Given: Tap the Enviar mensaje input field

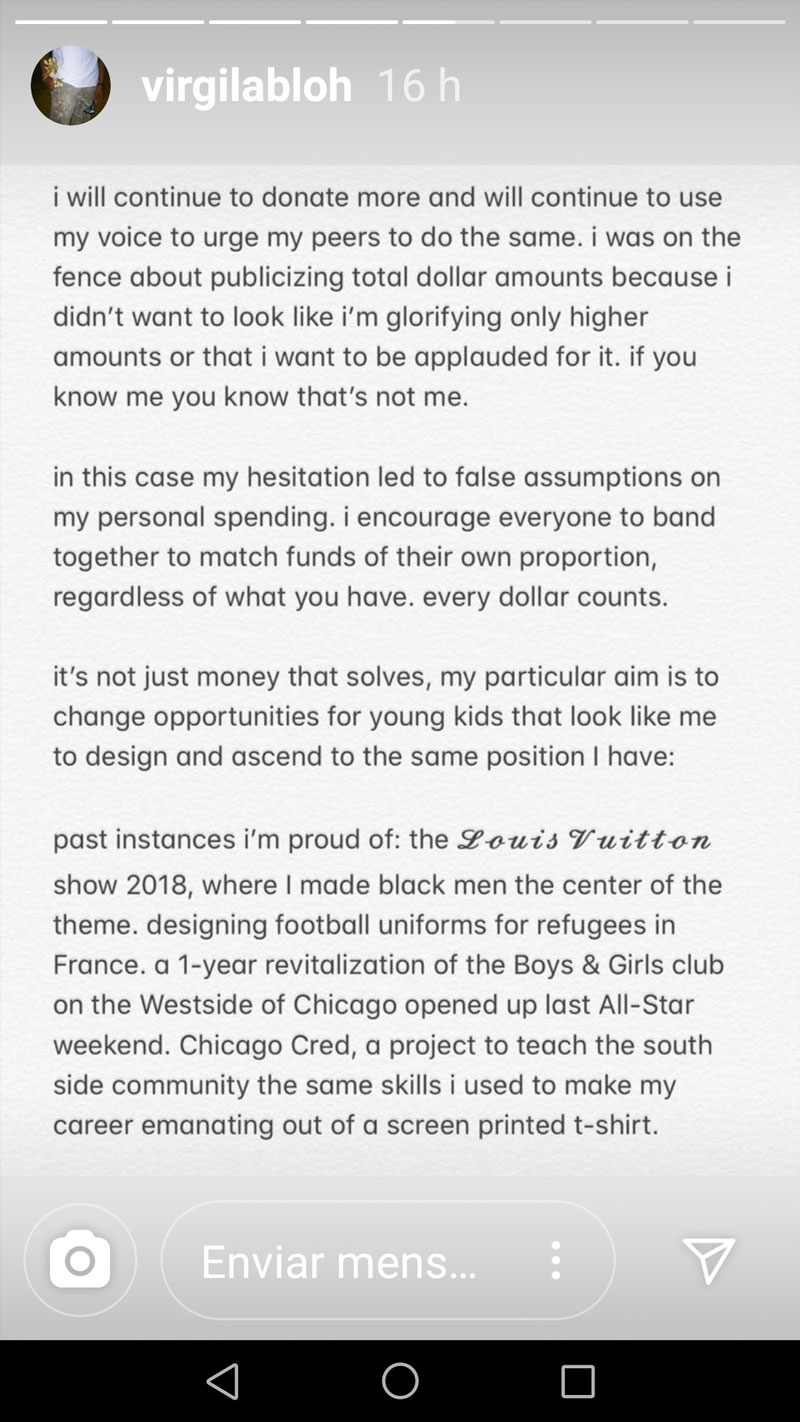Looking at the screenshot, I should click(340, 1260).
